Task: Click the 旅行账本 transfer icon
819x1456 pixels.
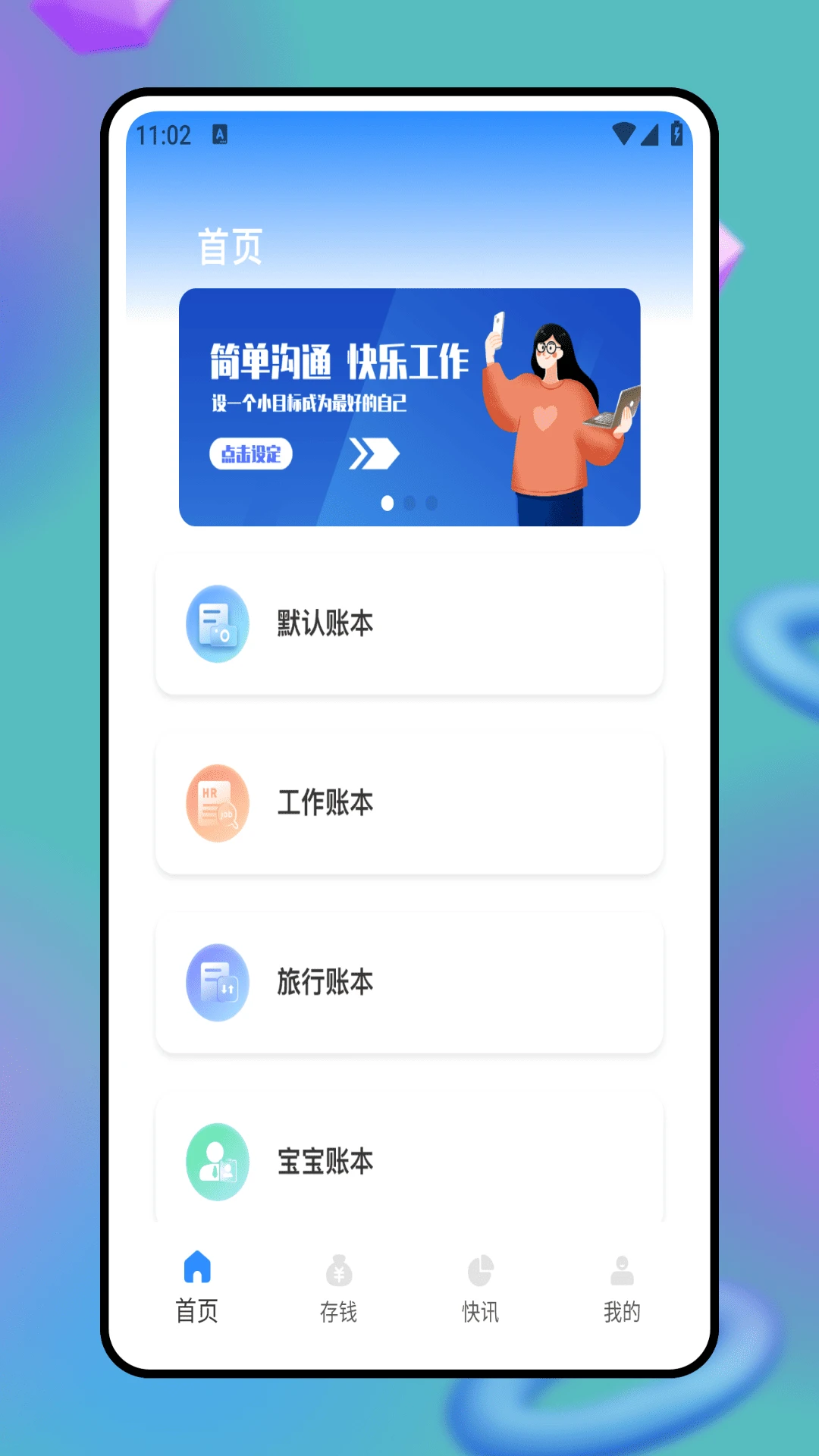Action: tap(217, 982)
